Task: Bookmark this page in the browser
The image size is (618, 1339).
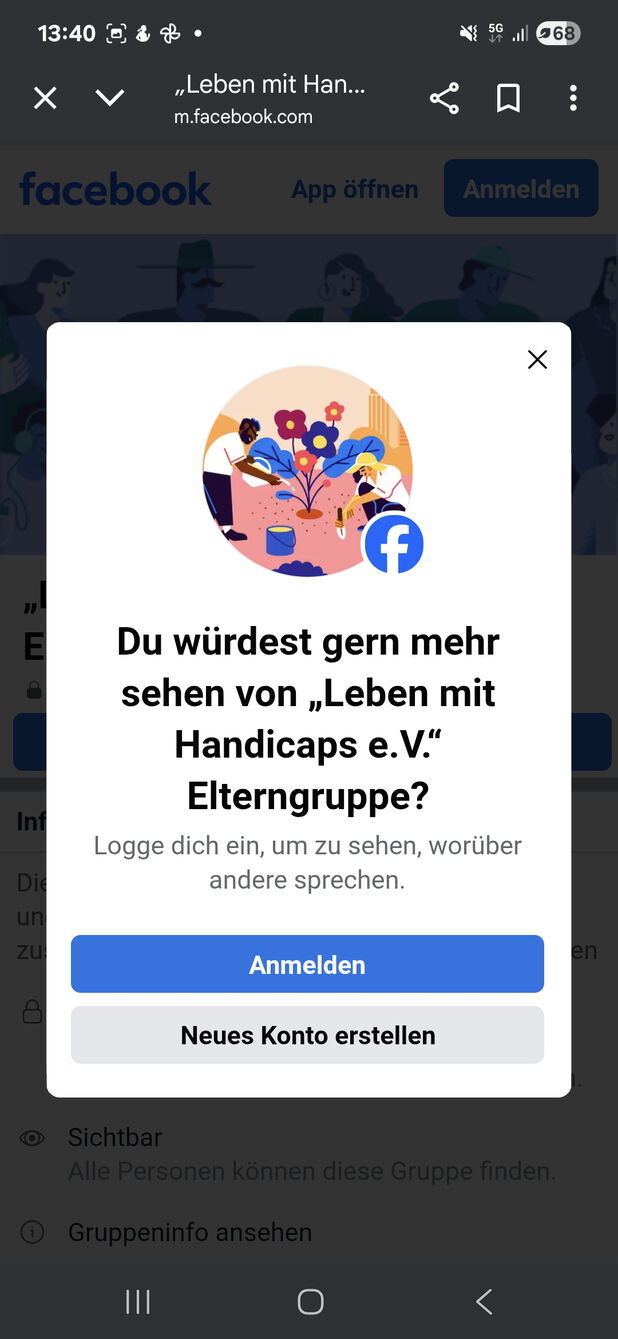Action: click(x=508, y=98)
